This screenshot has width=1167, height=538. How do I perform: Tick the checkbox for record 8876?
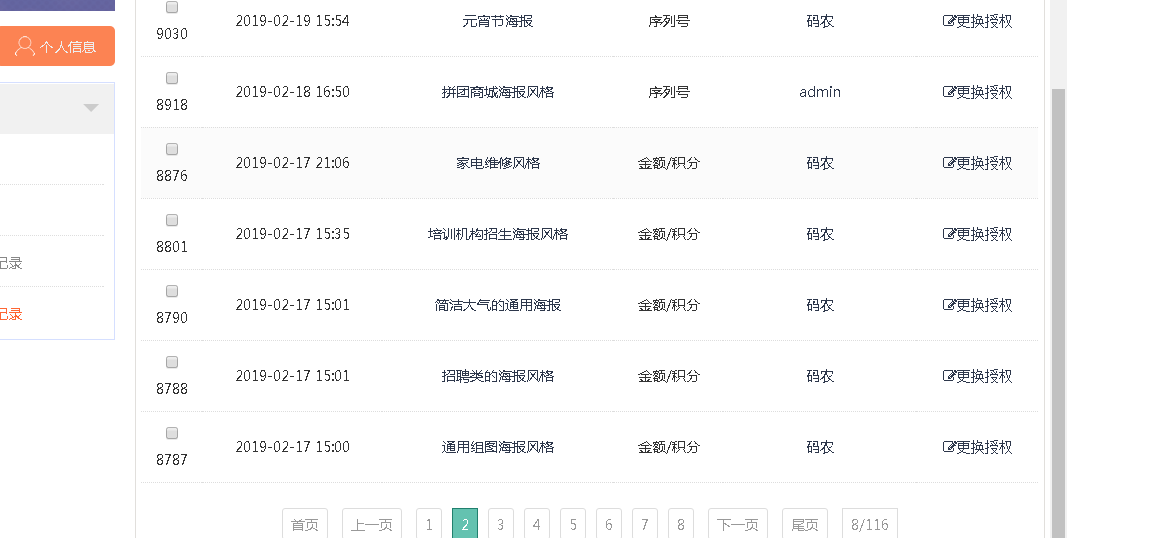point(172,149)
